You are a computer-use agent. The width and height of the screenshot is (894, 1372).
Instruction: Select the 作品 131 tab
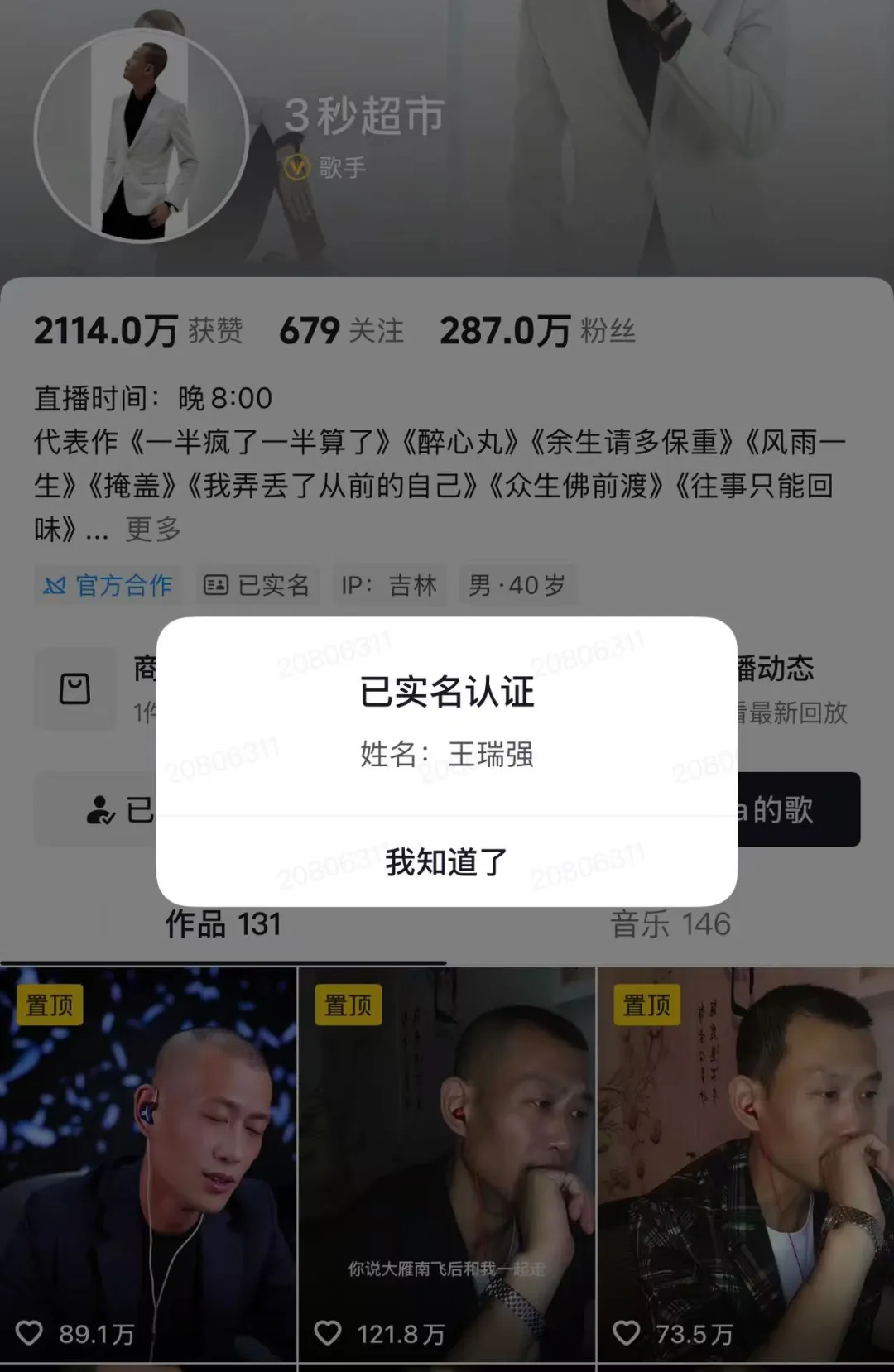223,924
